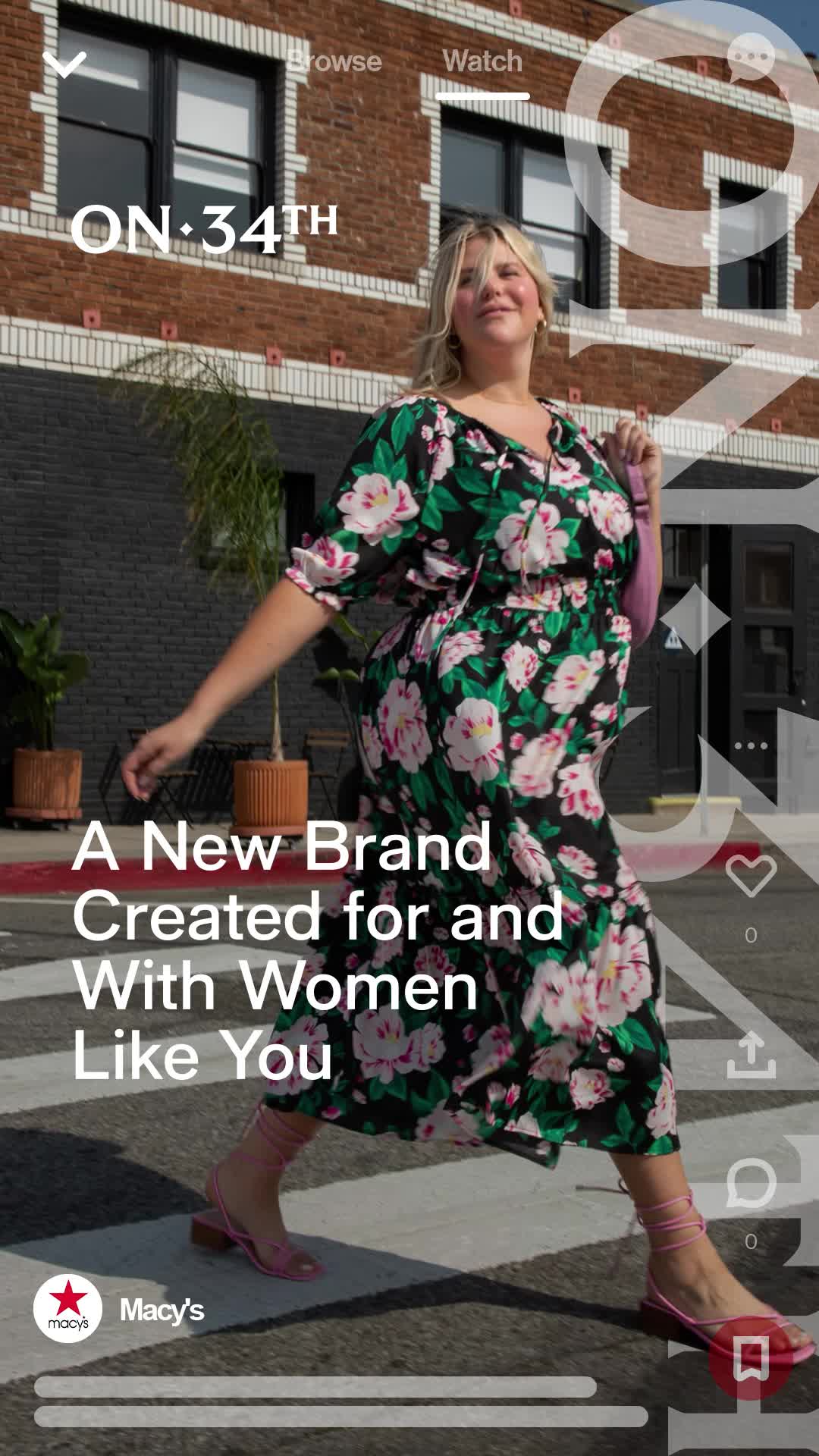
Task: Collapse the view with the down chevron
Action: point(64,64)
